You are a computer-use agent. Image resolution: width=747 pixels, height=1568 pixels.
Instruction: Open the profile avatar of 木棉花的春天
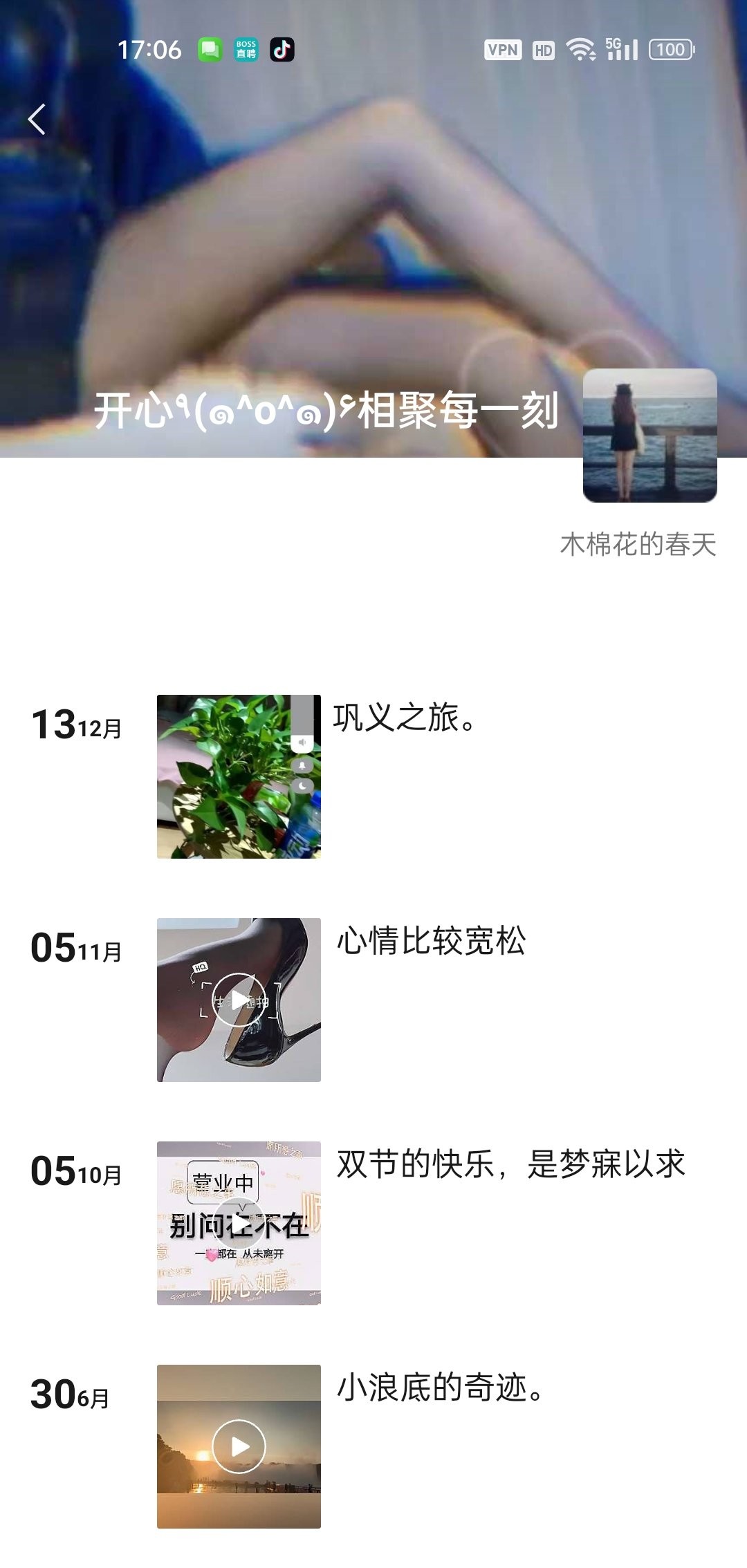point(649,436)
